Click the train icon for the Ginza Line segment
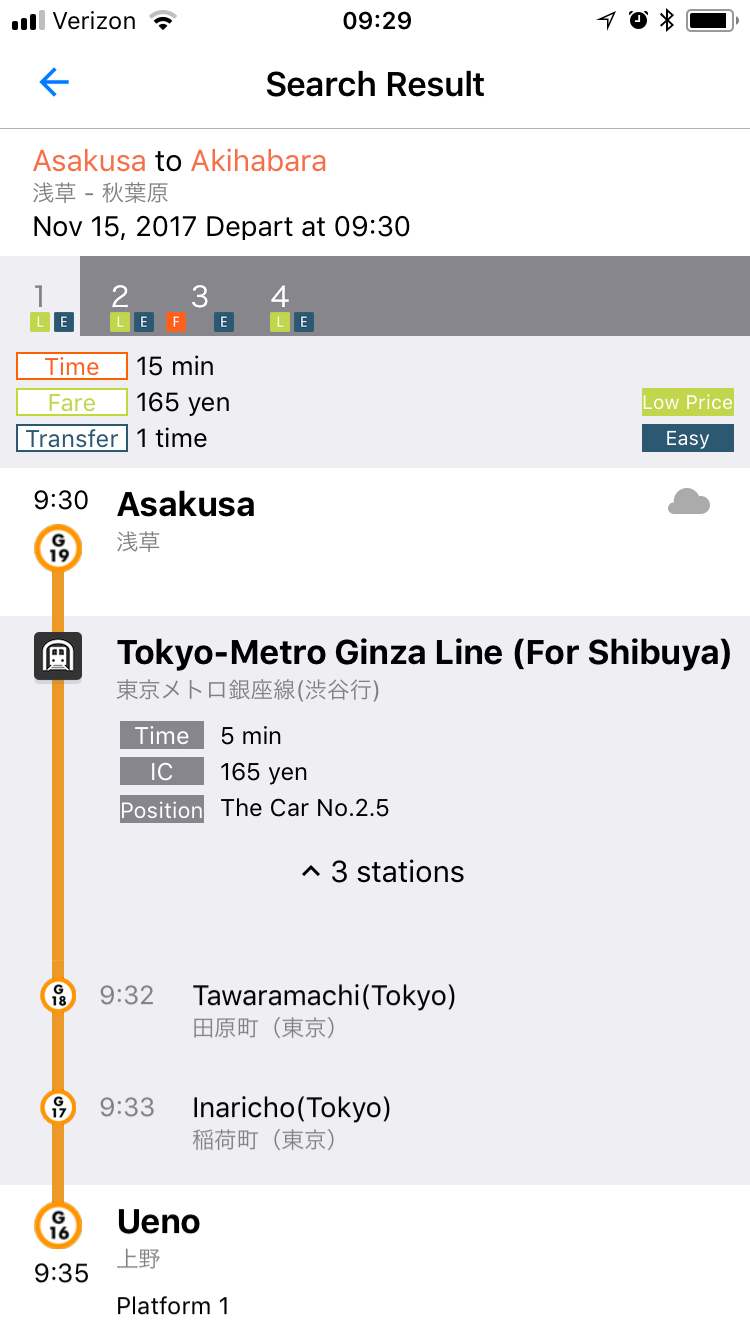 [x=57, y=656]
